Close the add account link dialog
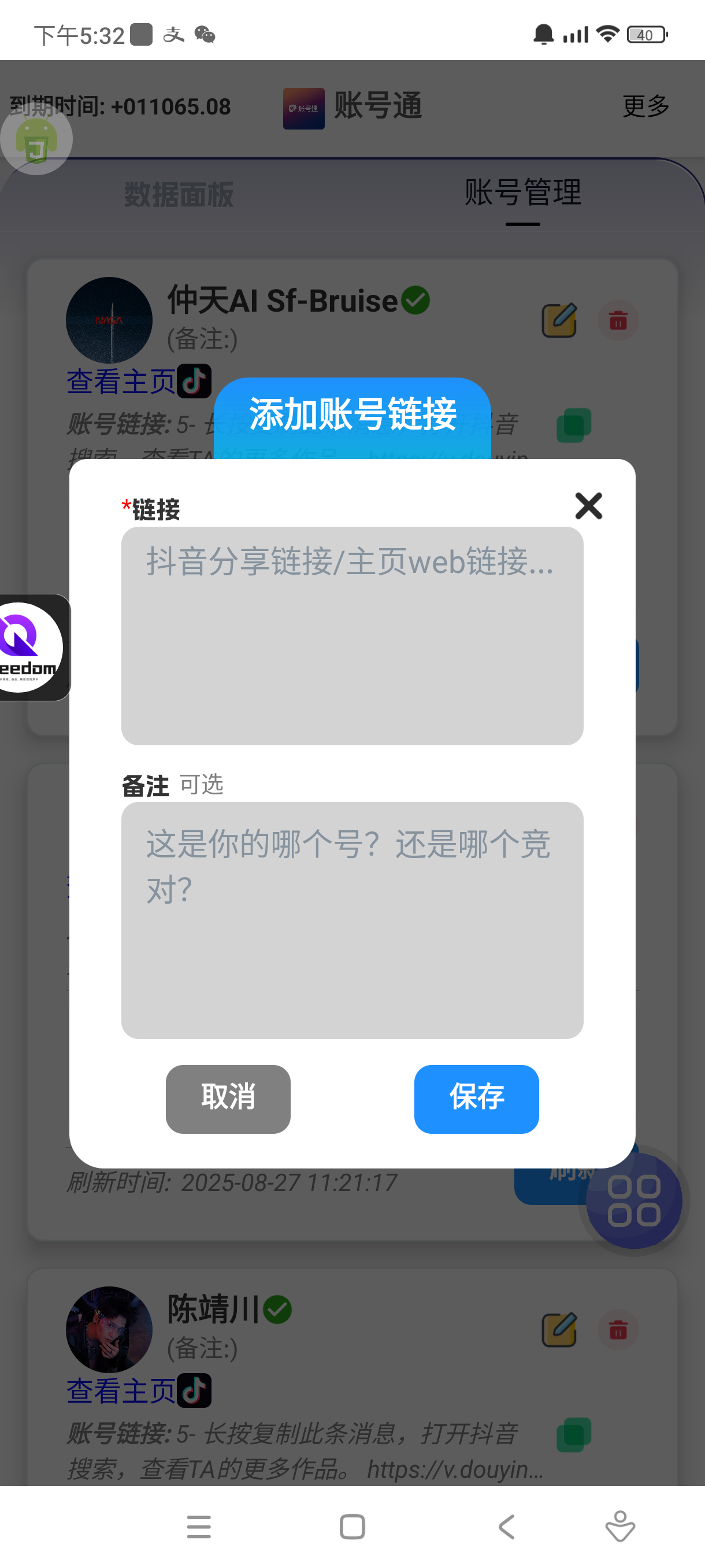 click(x=588, y=506)
